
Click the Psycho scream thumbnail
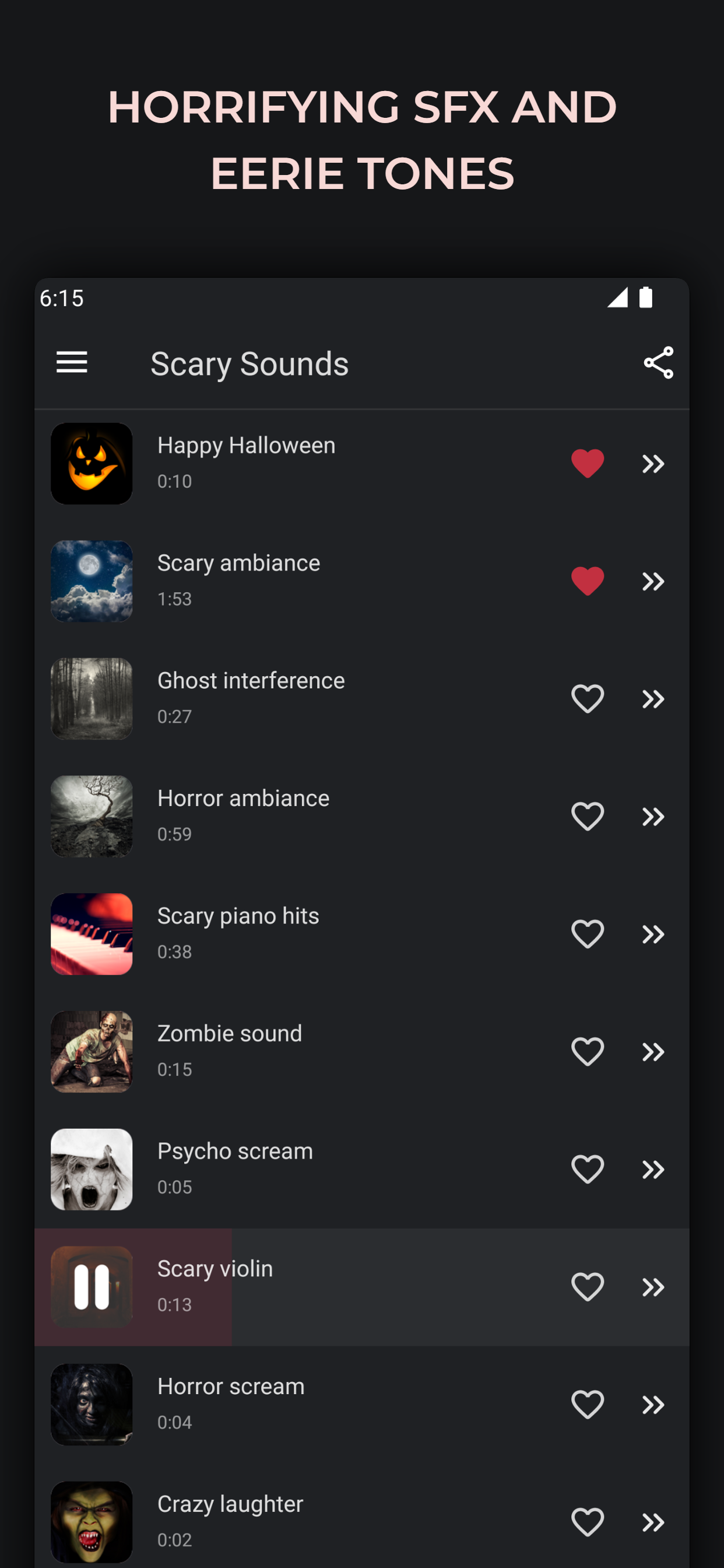92,1168
